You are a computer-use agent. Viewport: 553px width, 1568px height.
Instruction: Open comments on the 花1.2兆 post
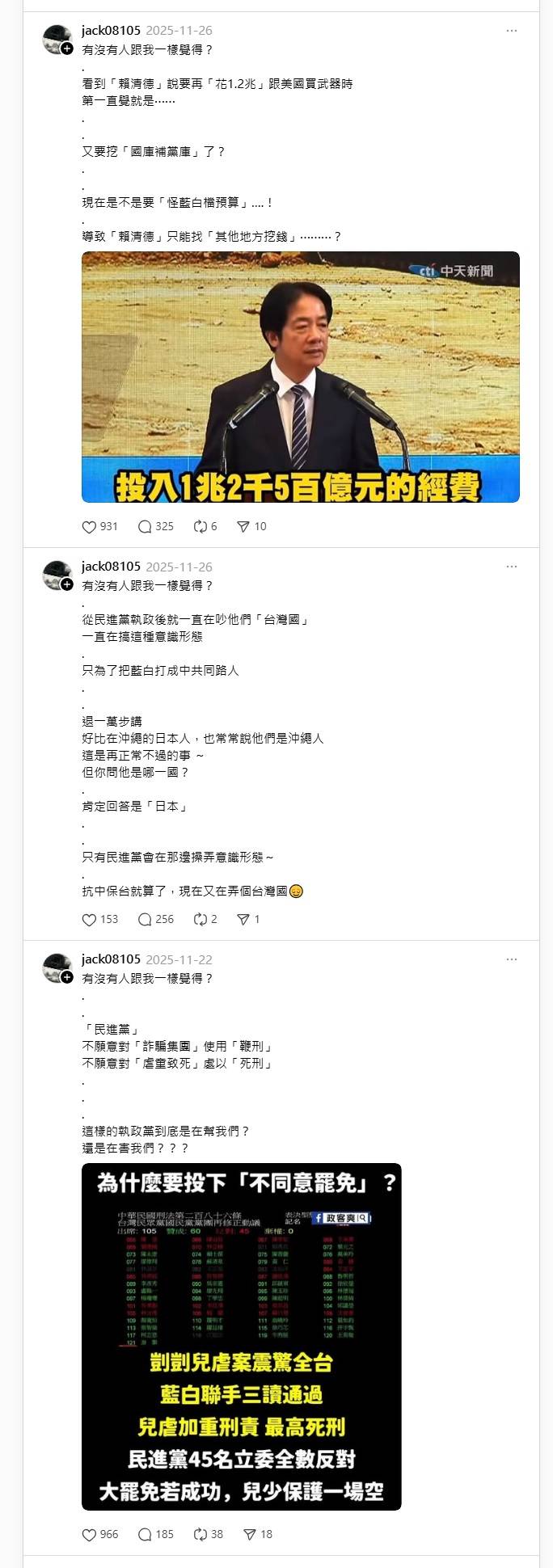[146, 527]
